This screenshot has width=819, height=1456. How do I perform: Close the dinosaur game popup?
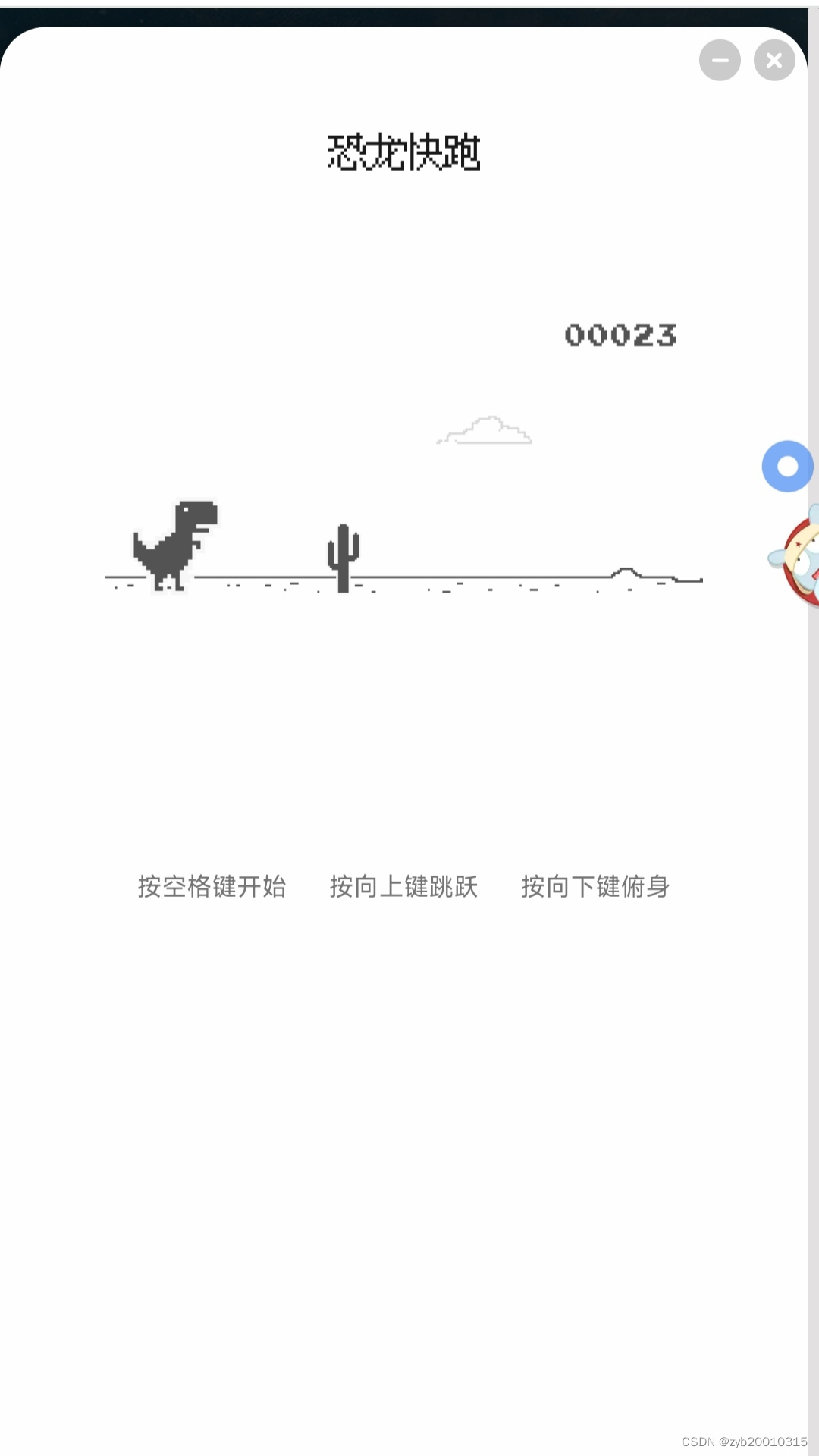774,61
